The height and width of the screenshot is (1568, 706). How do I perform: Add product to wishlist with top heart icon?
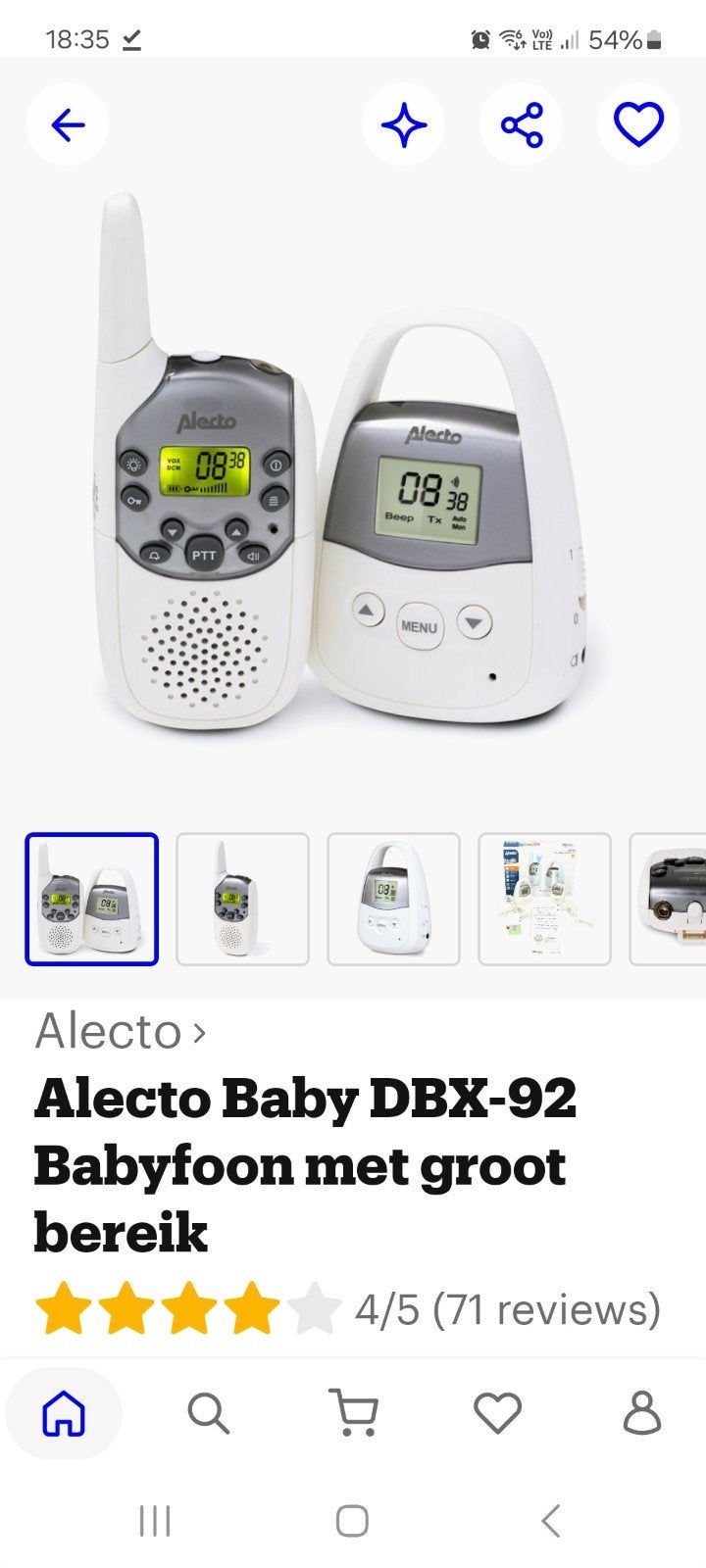pos(638,124)
